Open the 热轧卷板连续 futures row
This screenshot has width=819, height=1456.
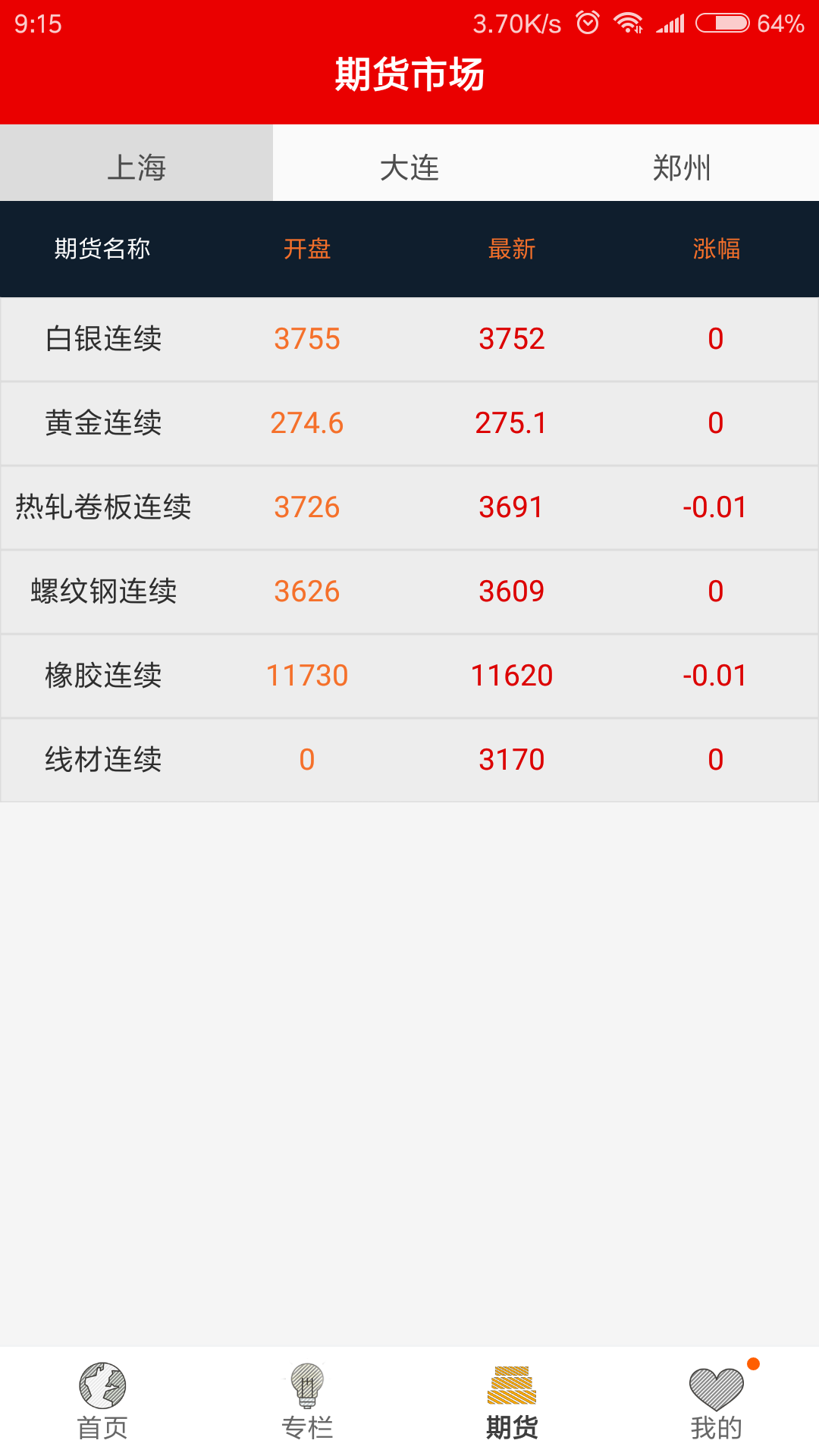[x=409, y=507]
